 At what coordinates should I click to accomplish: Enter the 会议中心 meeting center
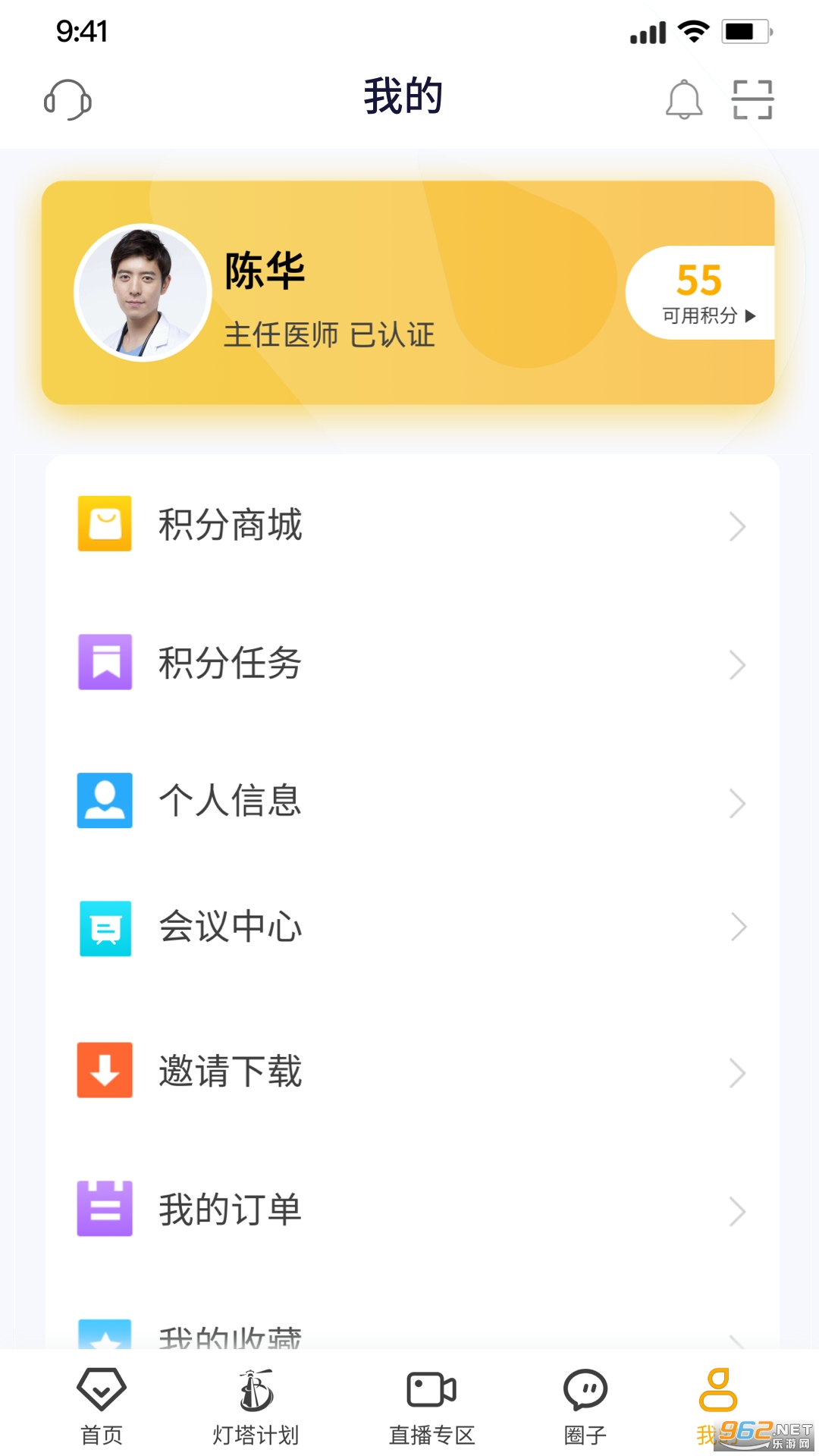click(412, 927)
